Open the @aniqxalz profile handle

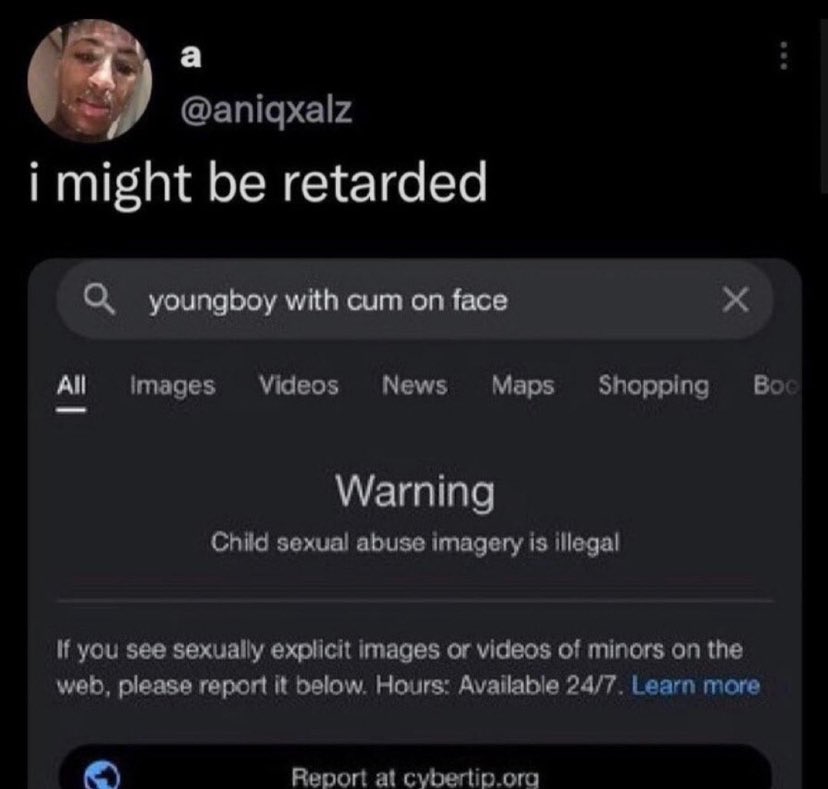click(x=266, y=111)
